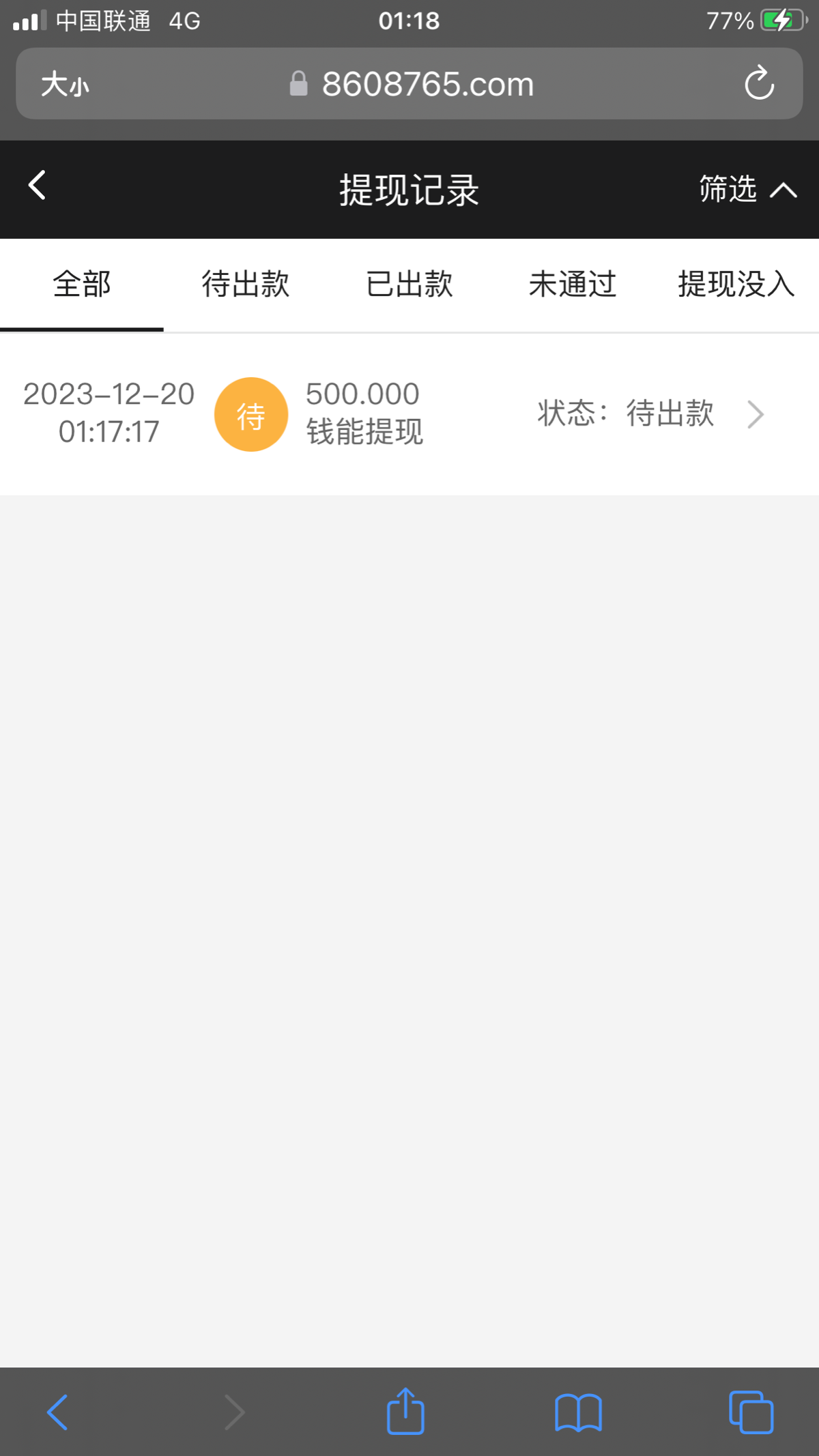Switch to the 全部 tab
This screenshot has height=1456, width=819.
click(x=82, y=284)
